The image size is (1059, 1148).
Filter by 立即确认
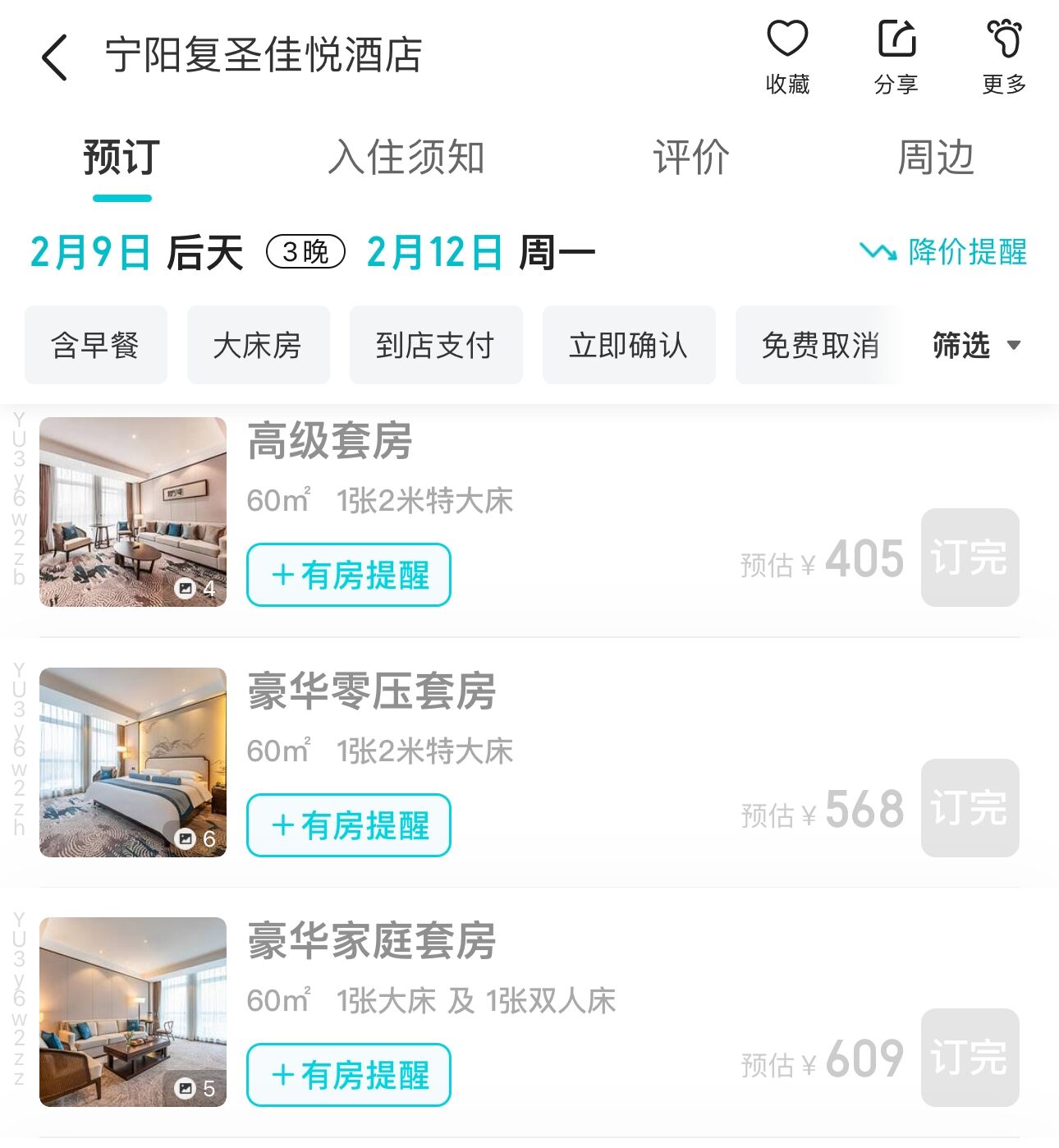(x=629, y=345)
